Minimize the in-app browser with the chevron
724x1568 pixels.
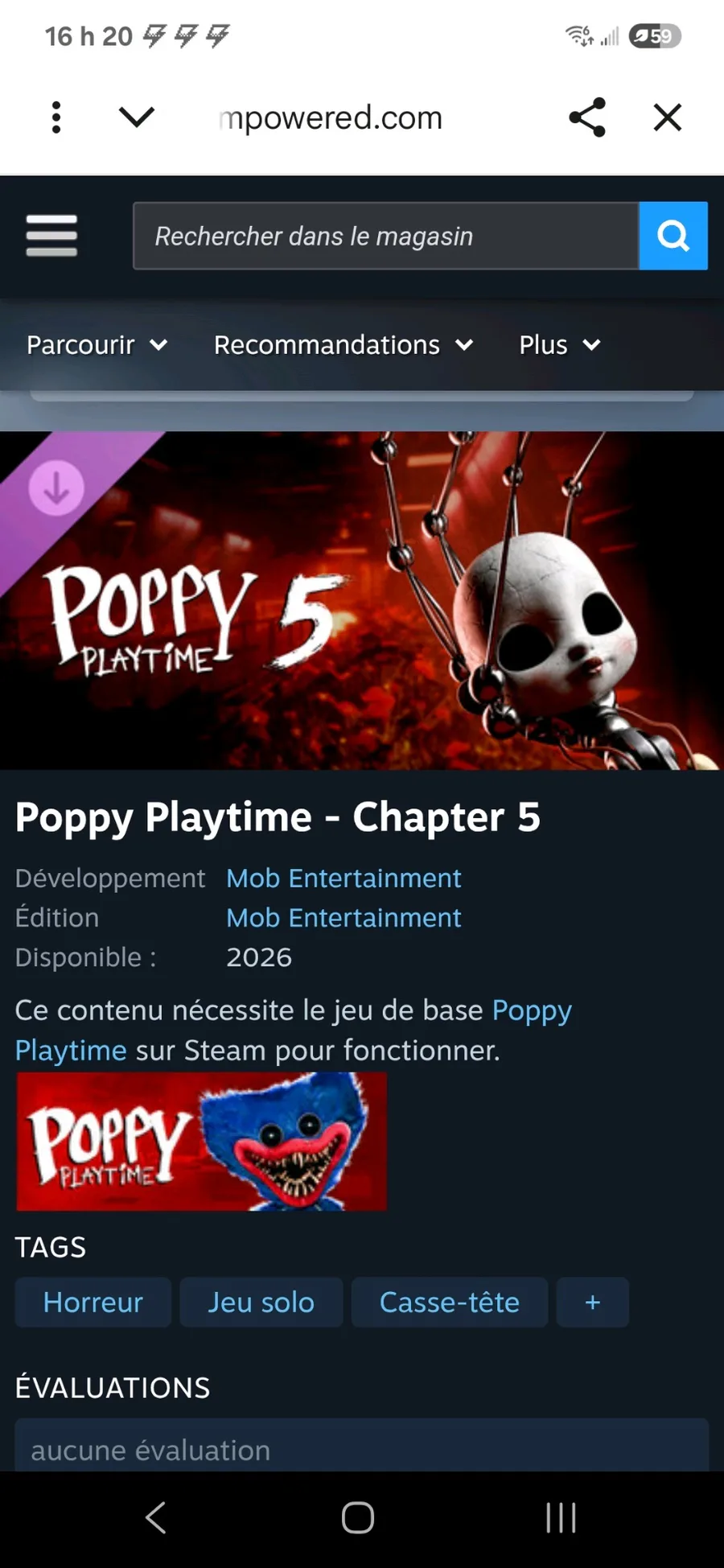(x=136, y=117)
